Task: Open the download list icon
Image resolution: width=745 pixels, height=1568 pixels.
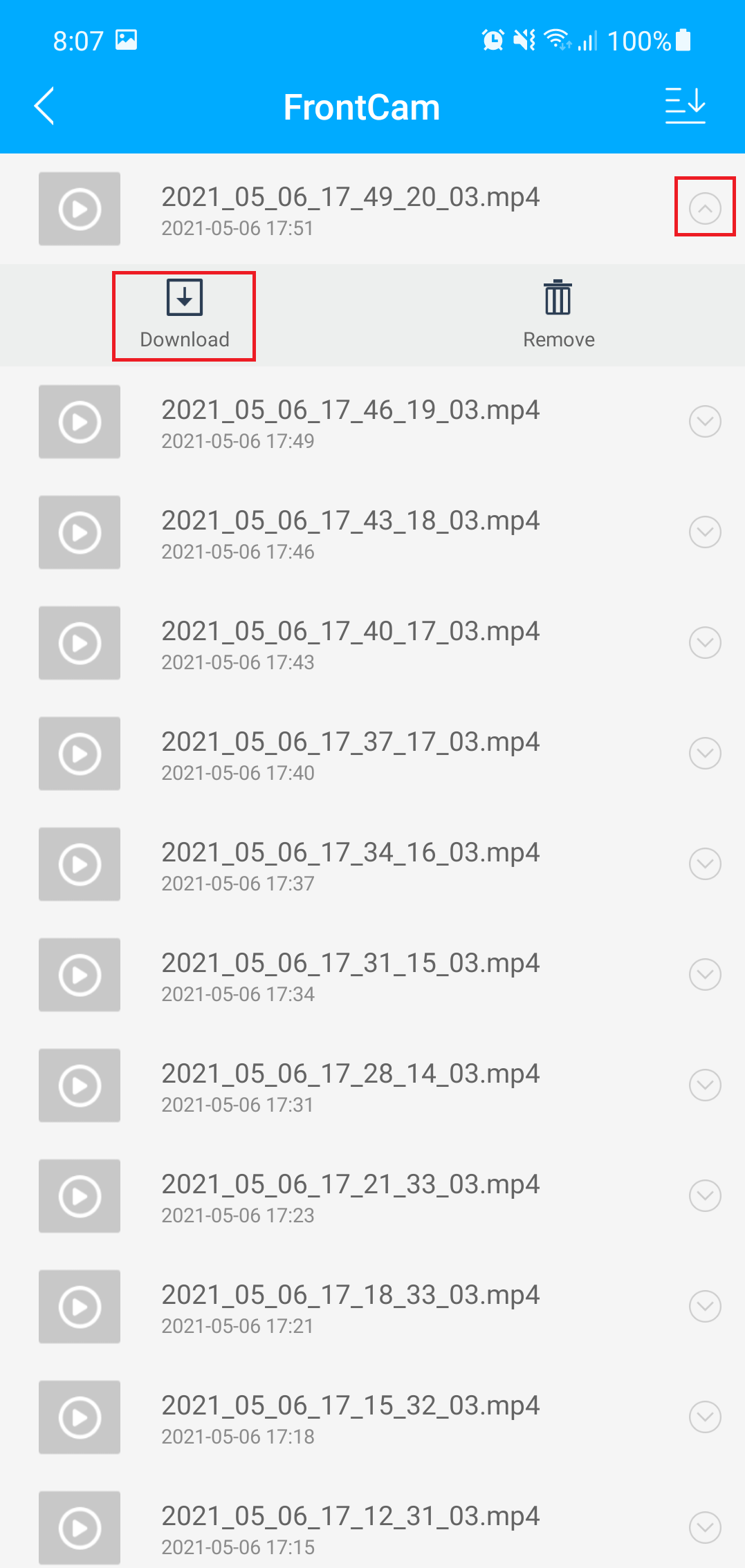Action: coord(685,106)
